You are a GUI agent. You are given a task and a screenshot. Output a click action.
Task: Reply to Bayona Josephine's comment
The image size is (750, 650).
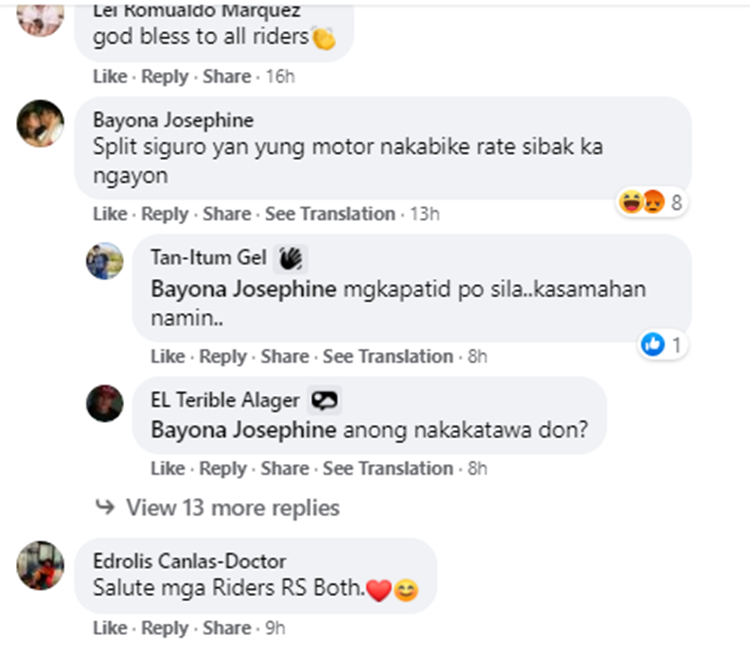point(164,214)
